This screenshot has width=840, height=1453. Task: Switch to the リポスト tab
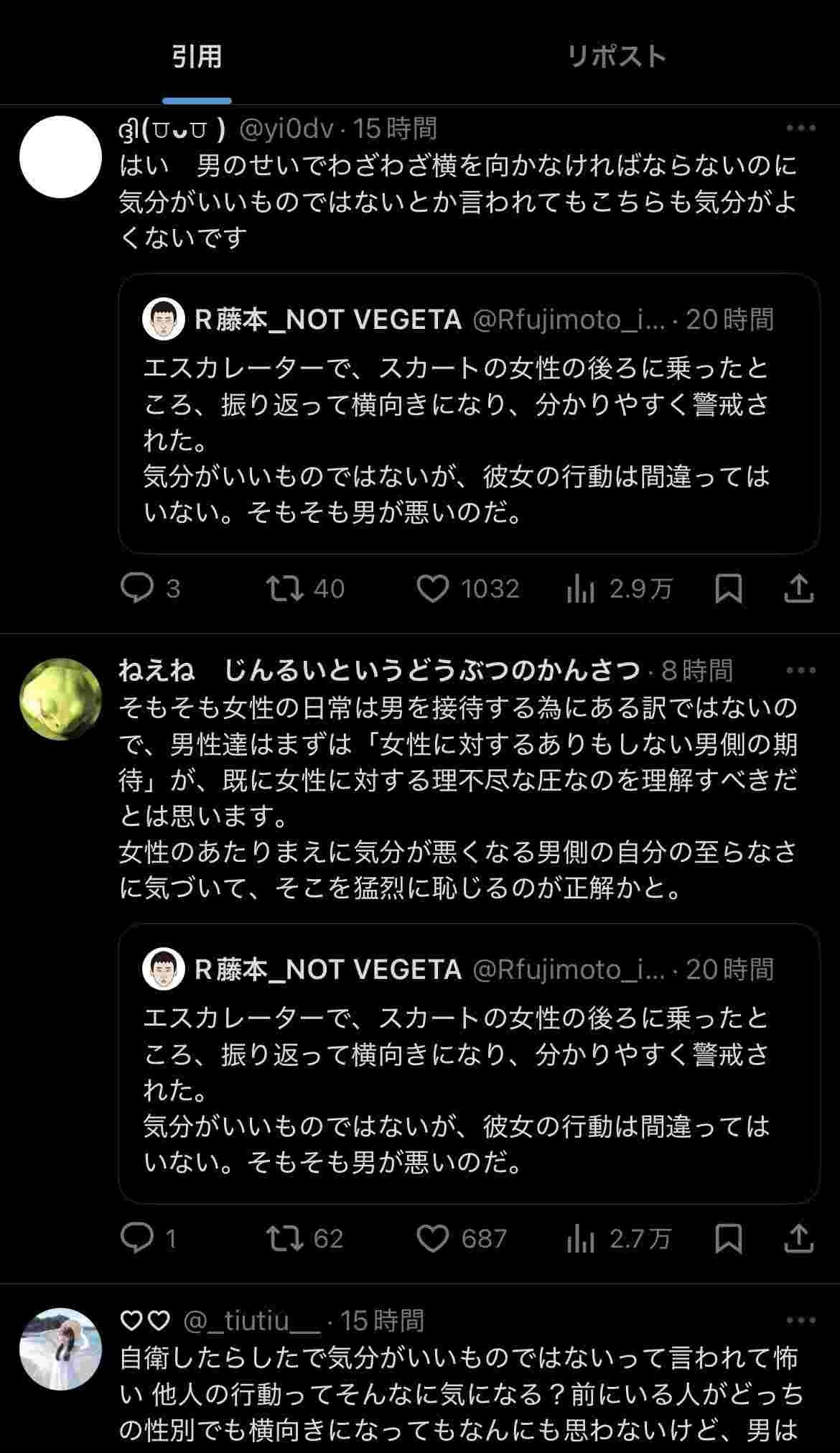pyautogui.click(x=616, y=57)
